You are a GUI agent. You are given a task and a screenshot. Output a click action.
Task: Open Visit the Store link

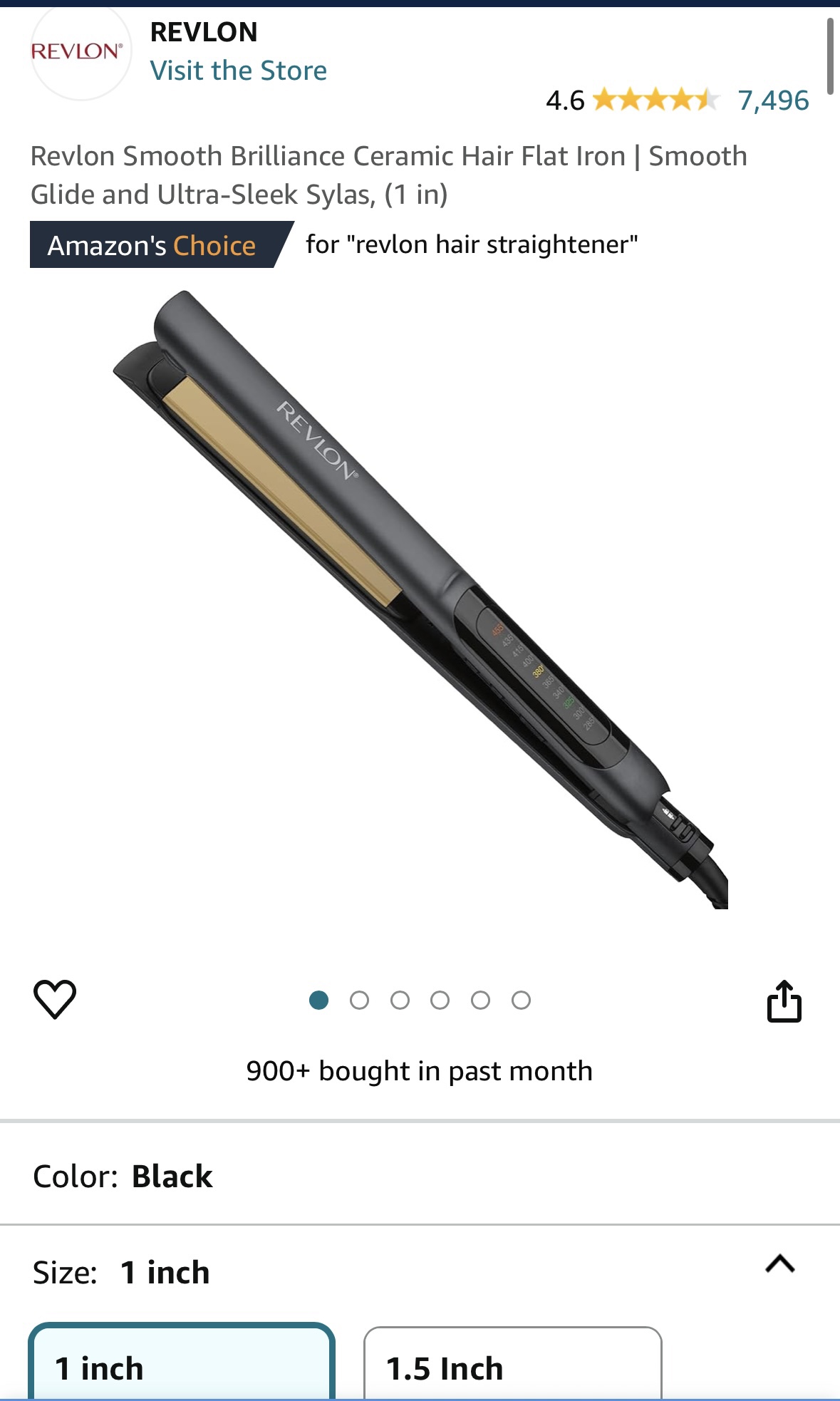(238, 70)
